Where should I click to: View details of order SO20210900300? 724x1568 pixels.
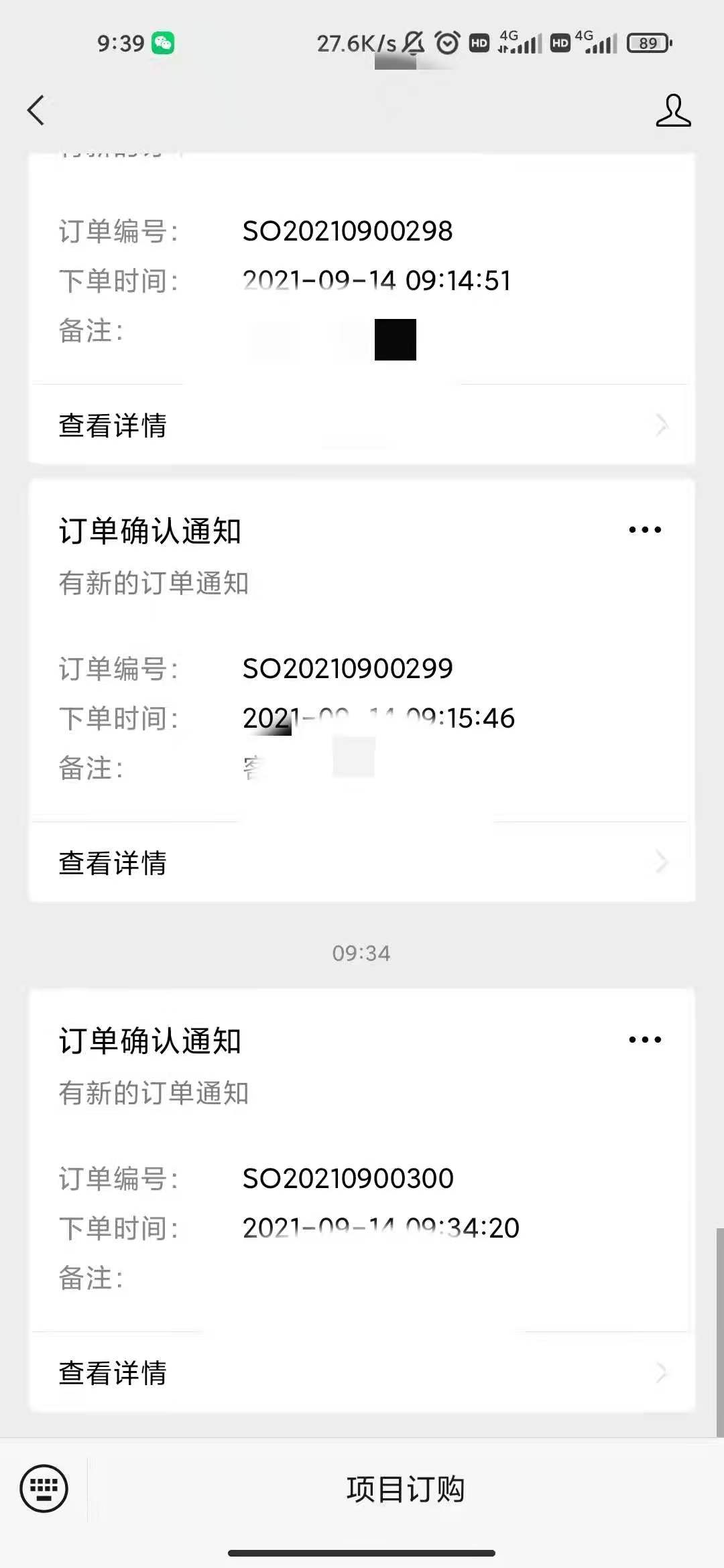click(x=362, y=1372)
